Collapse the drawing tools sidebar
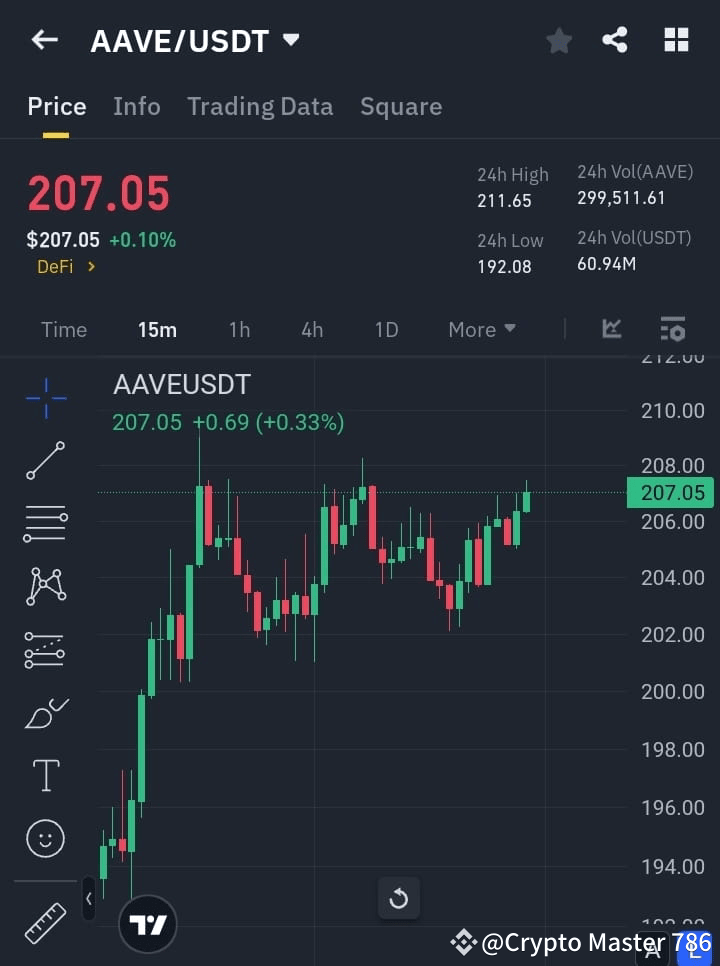Viewport: 720px width, 966px height. point(89,898)
